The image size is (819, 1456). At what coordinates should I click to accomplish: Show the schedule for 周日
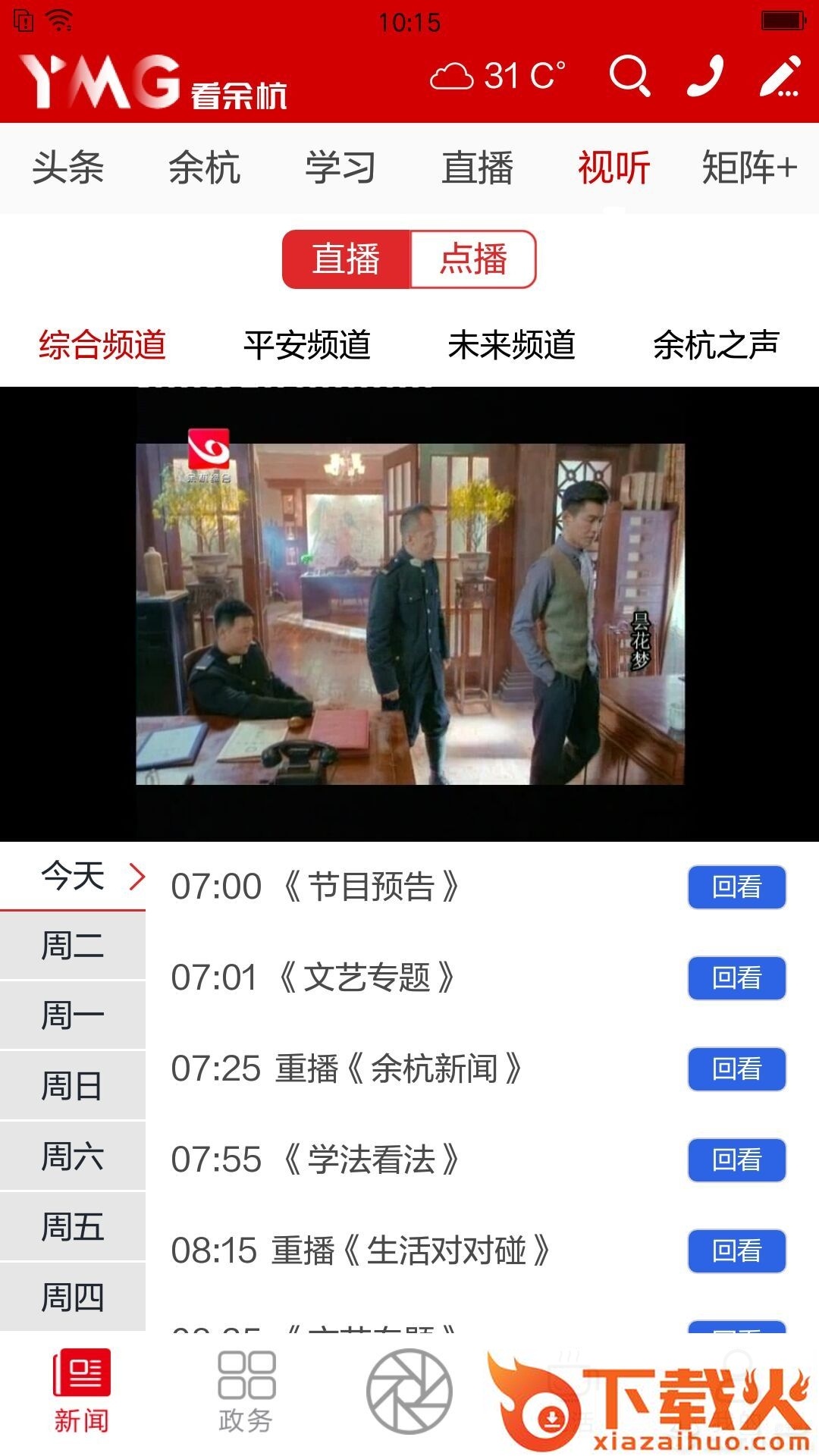(x=73, y=1087)
